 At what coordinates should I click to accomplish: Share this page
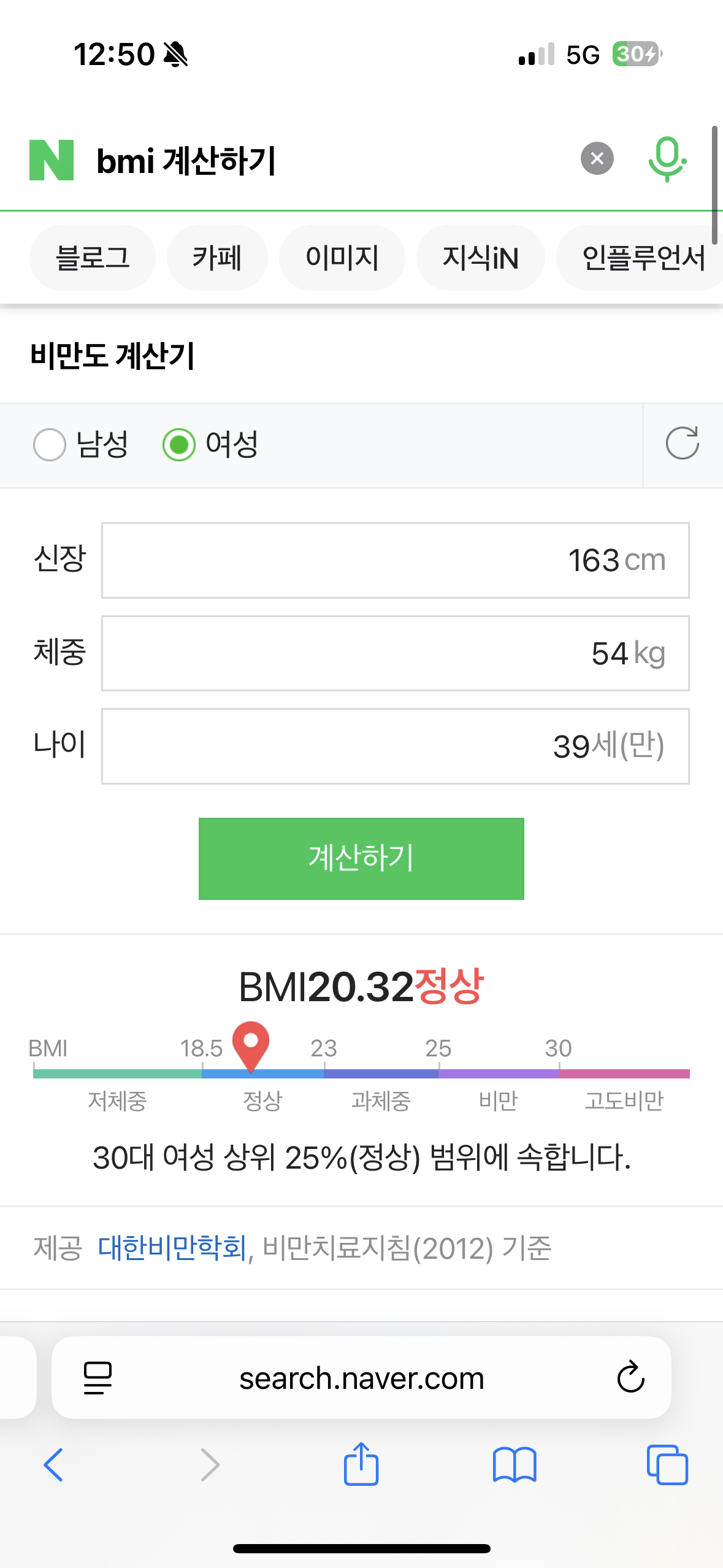[x=361, y=1463]
